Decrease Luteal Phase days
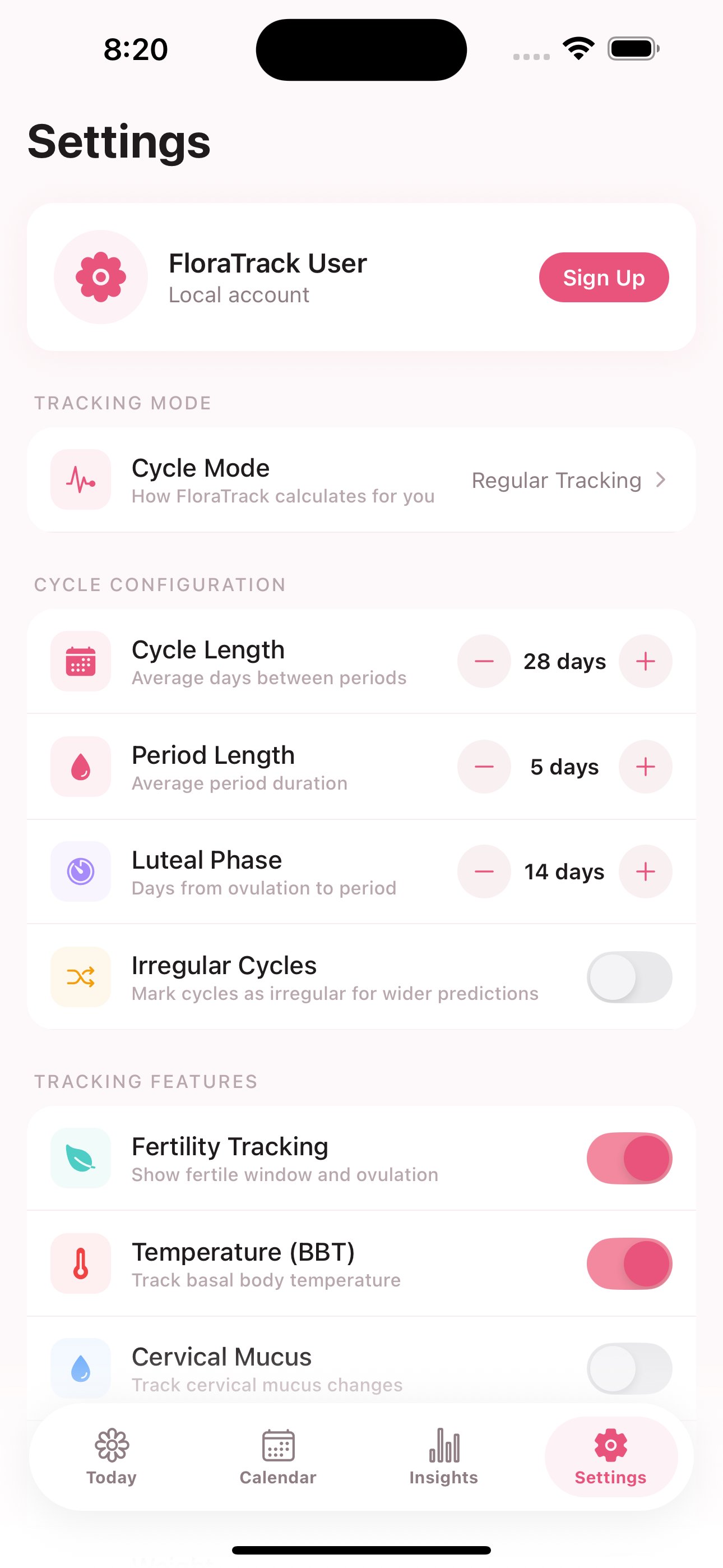Screen dimensions: 723x1568 [484, 871]
